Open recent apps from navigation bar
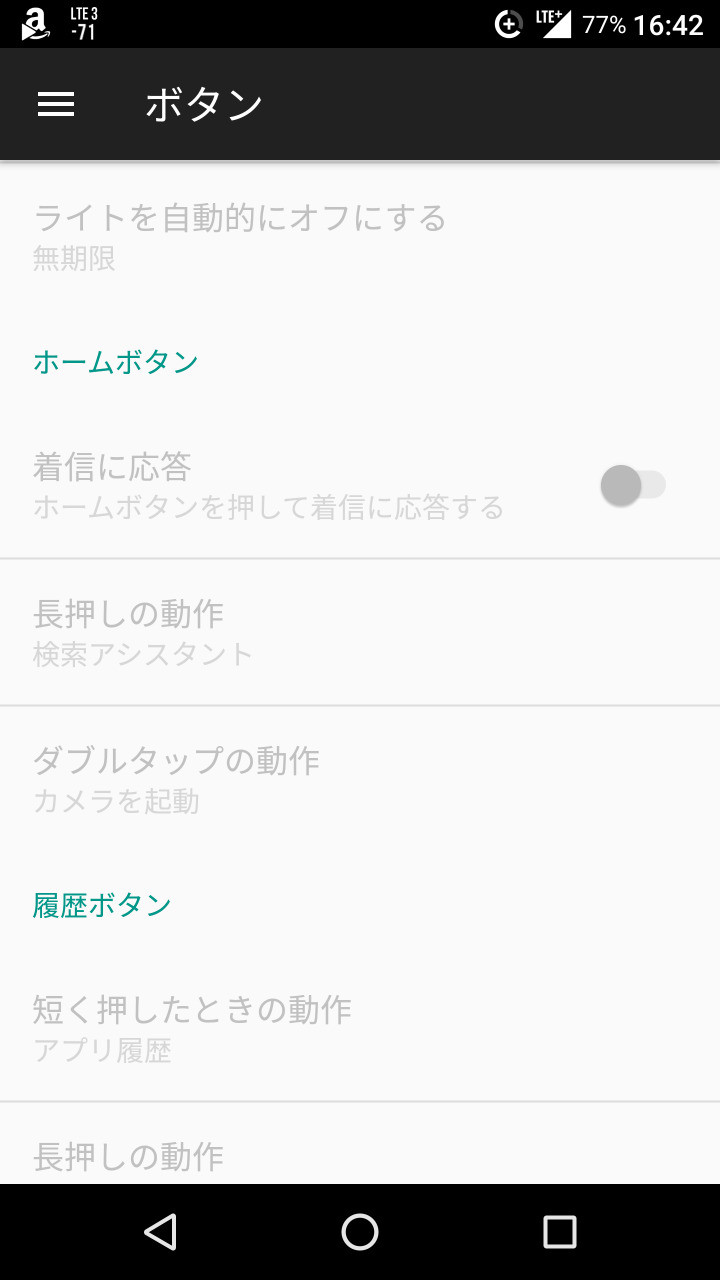Viewport: 720px width, 1280px height. coord(560,1232)
